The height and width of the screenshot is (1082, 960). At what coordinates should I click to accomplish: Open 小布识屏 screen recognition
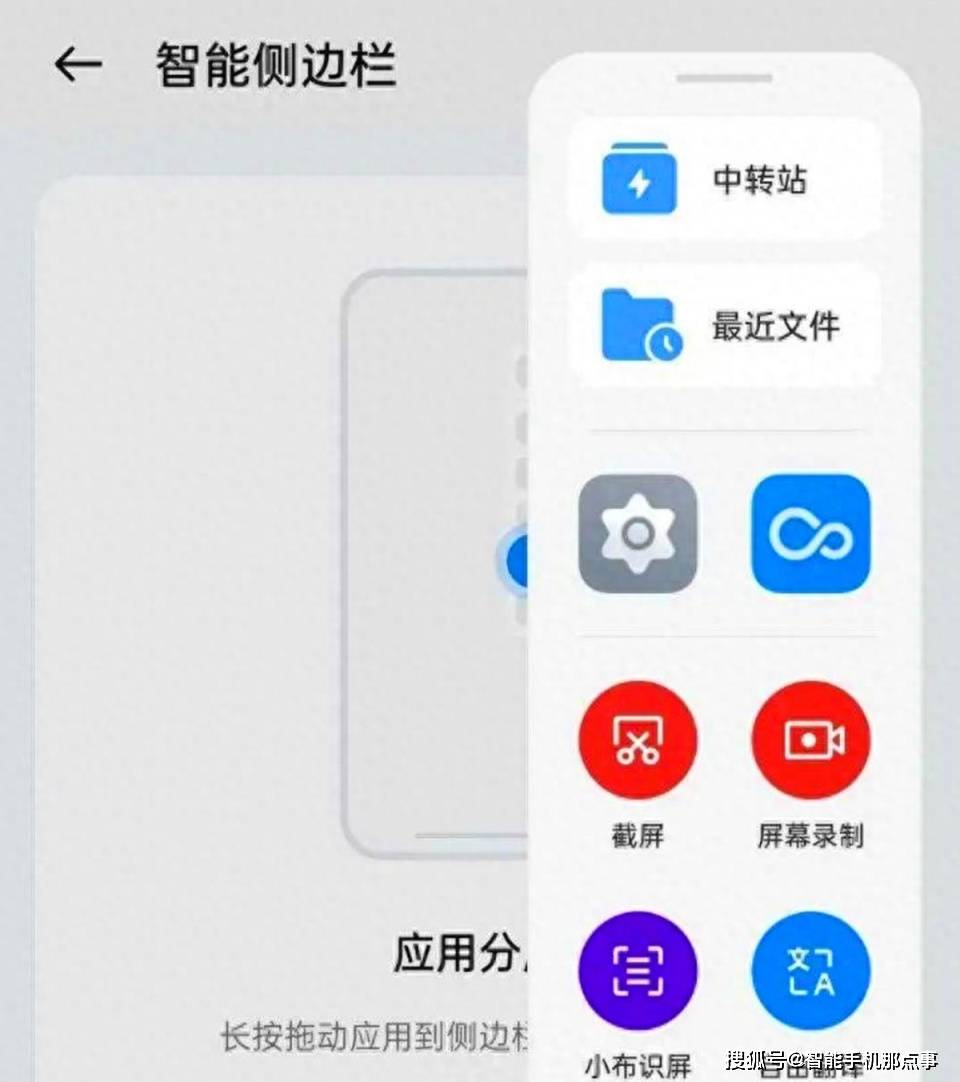click(638, 971)
